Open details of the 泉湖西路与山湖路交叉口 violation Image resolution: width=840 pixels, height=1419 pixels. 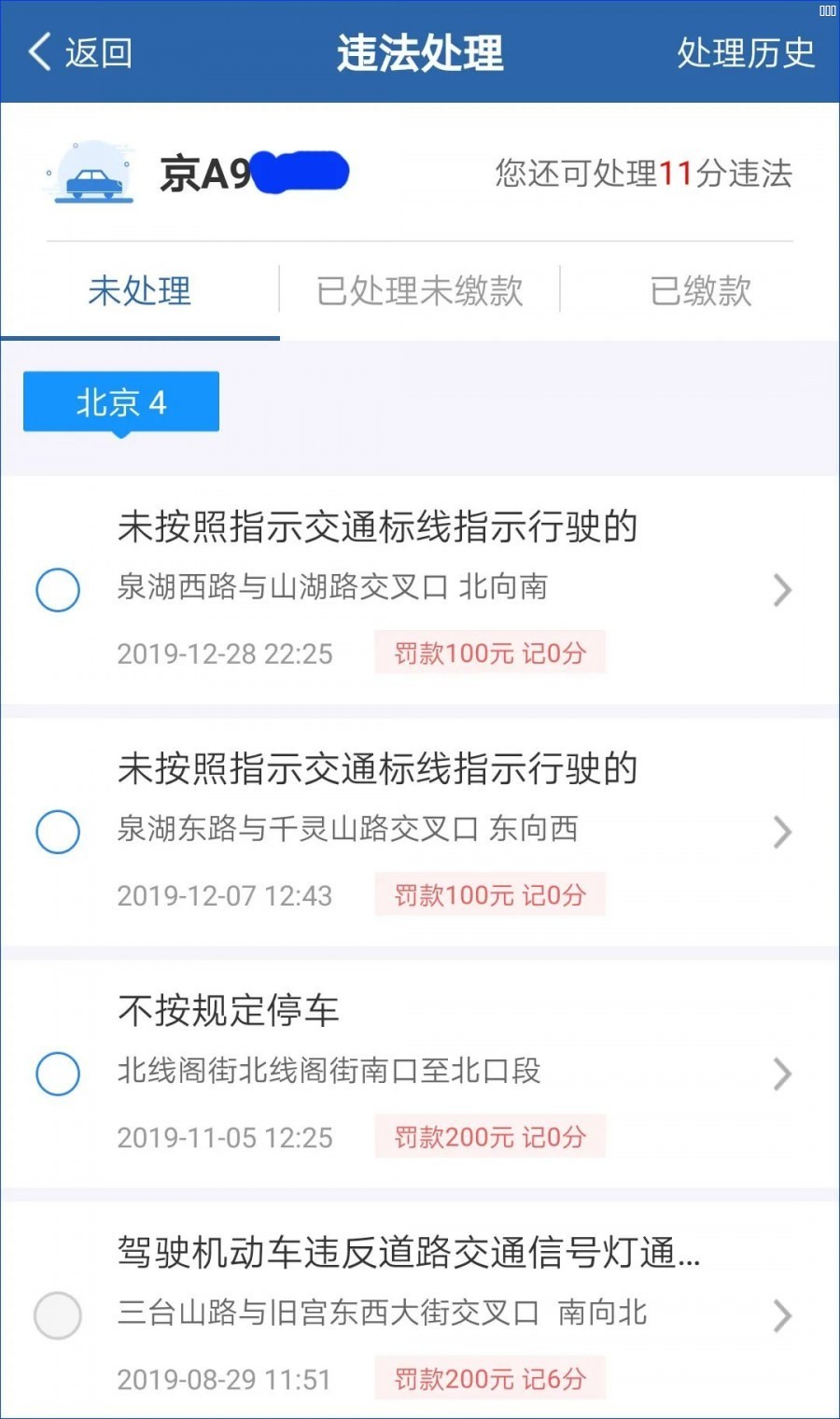782,590
